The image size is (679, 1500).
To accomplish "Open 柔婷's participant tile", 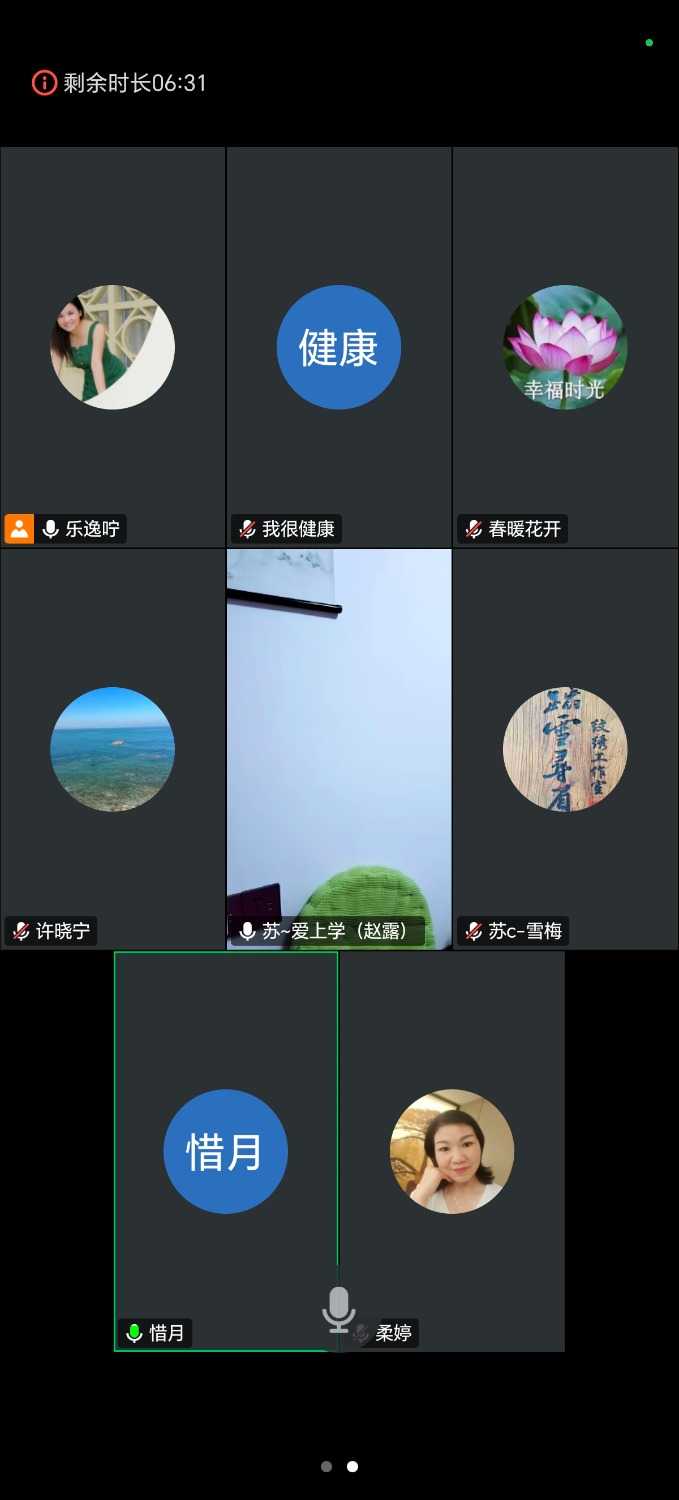I will [x=452, y=1151].
